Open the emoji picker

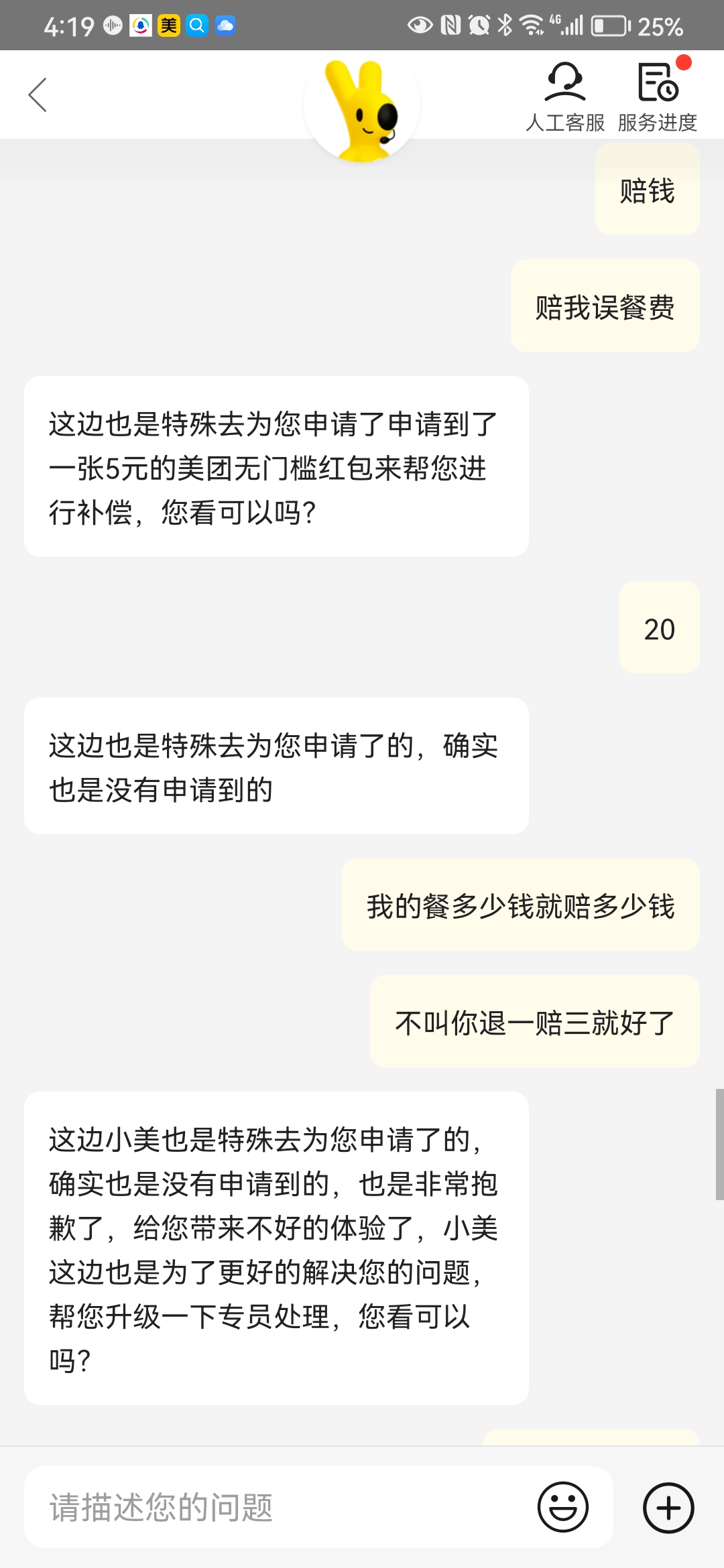(562, 1508)
